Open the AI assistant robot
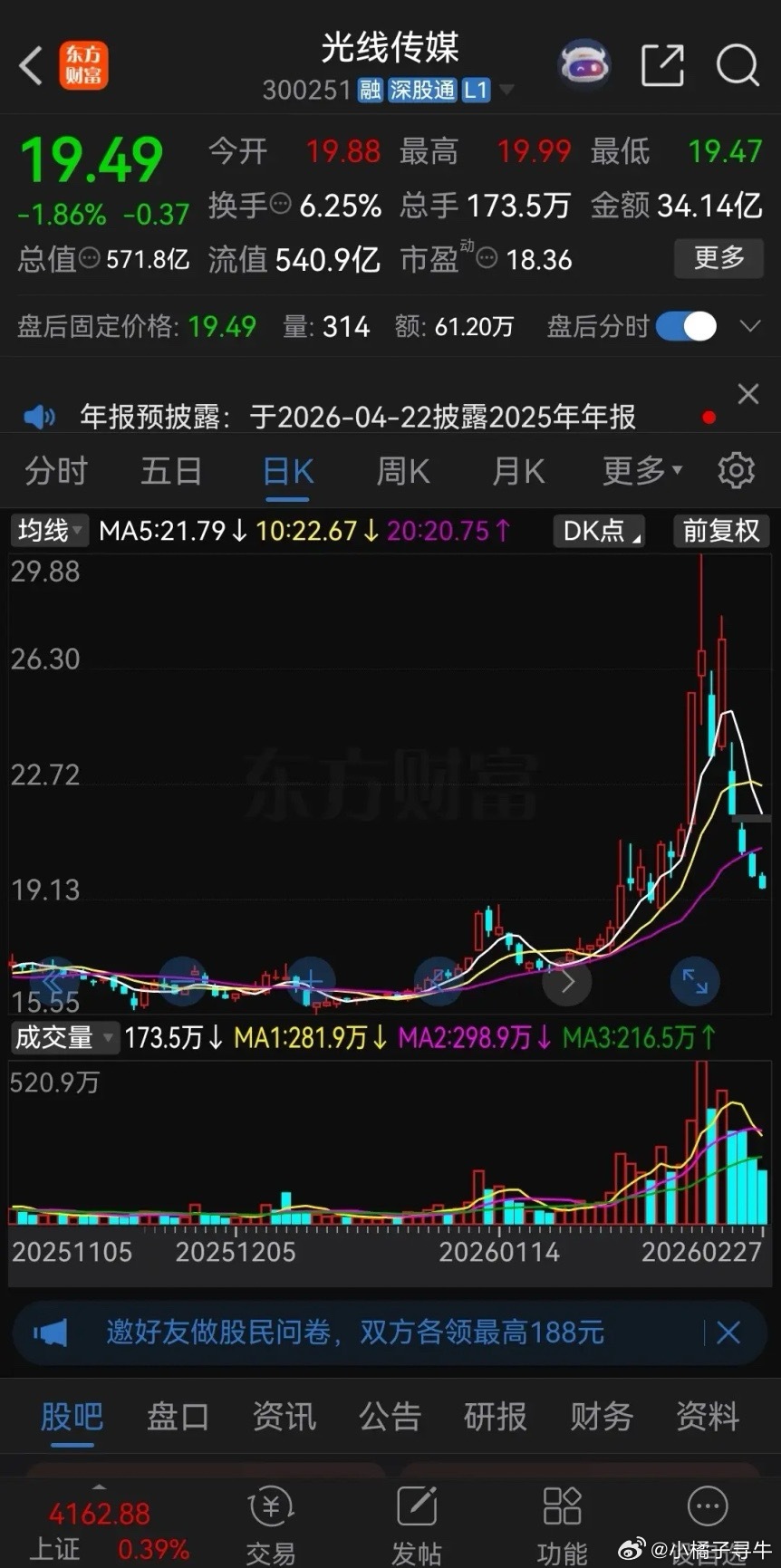 [583, 63]
